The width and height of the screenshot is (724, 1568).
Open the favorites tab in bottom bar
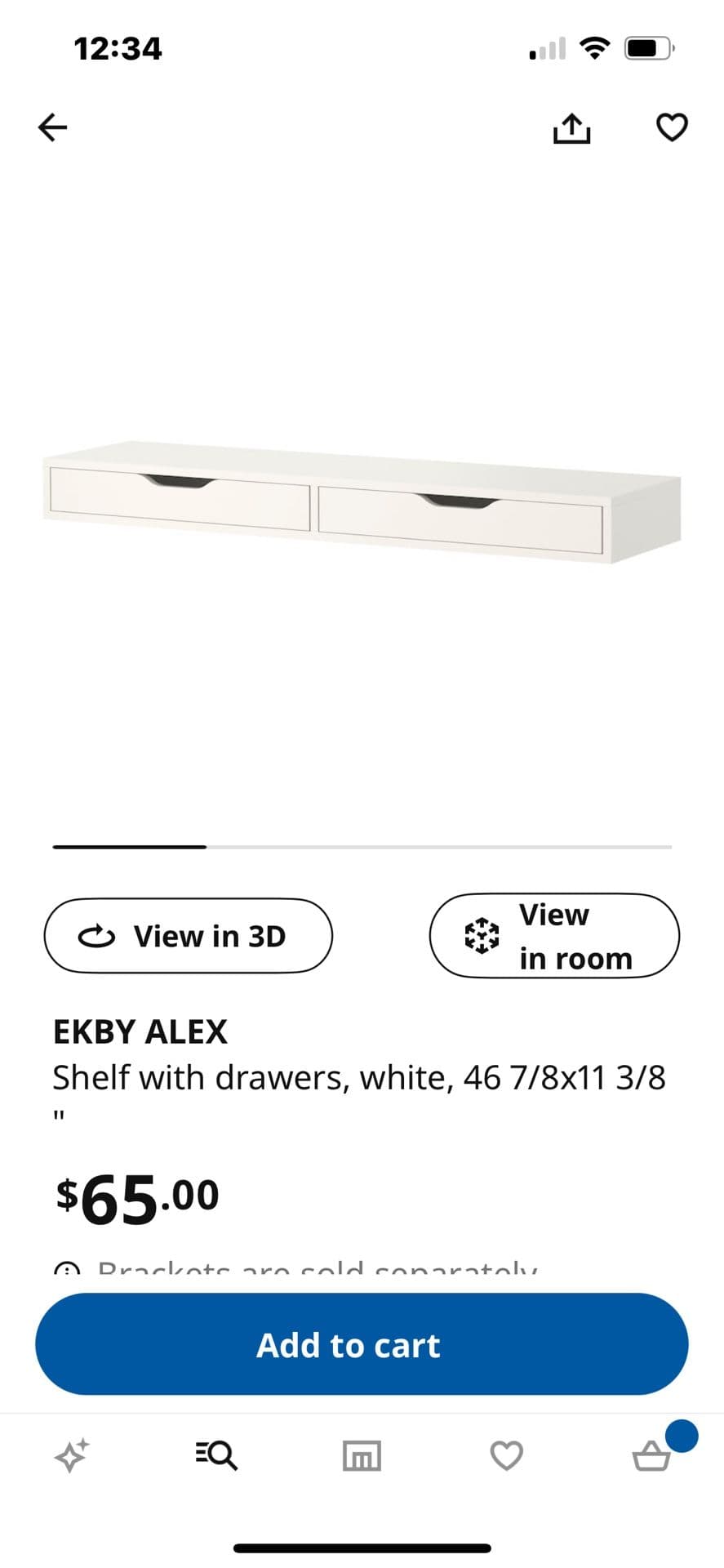click(506, 1455)
